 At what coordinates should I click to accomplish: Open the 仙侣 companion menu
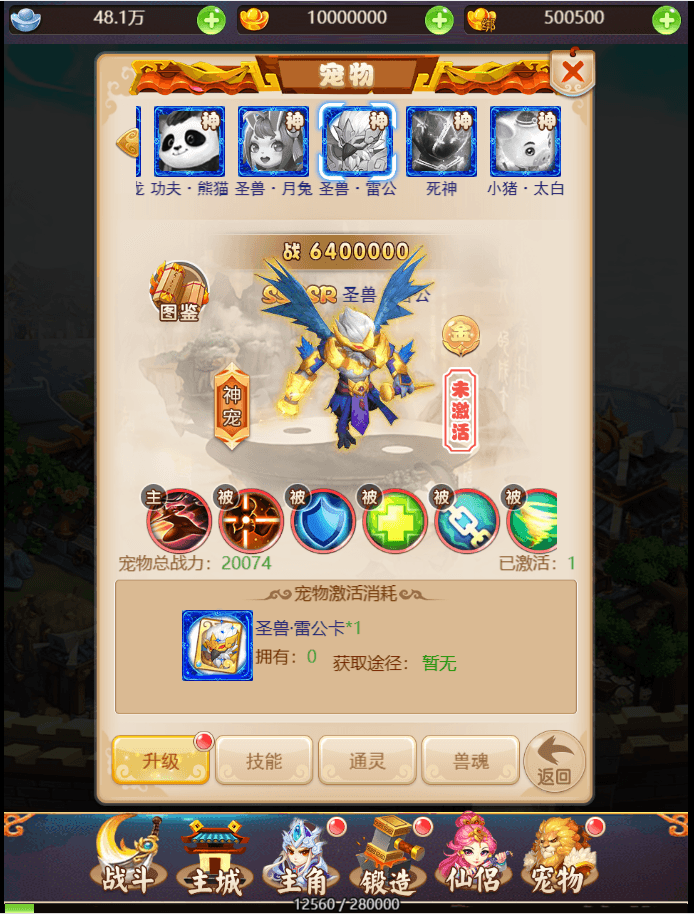[472, 856]
